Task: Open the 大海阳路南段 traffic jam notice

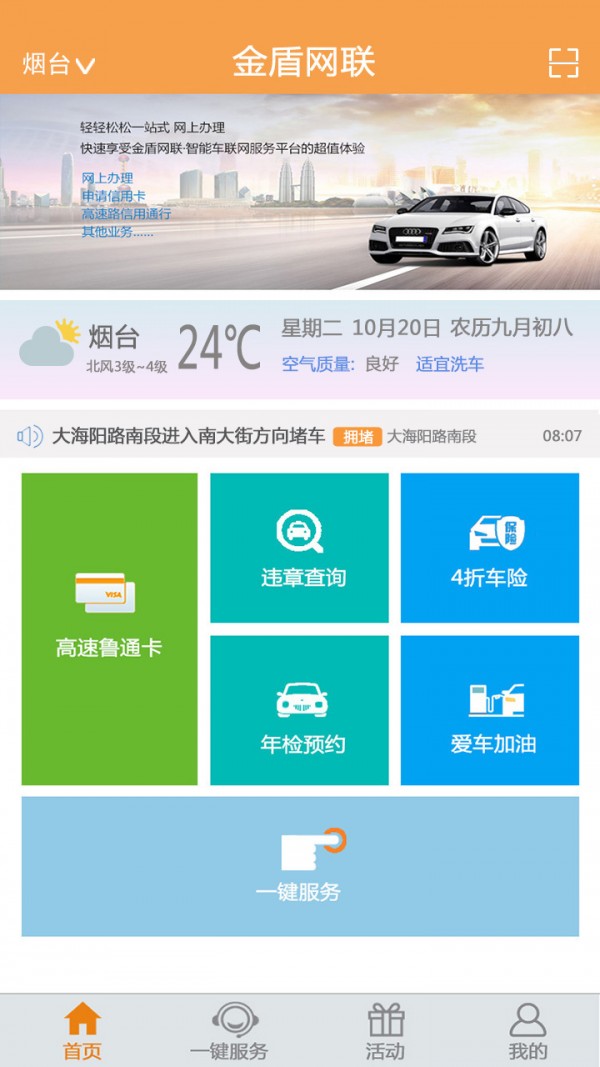Action: [x=300, y=436]
